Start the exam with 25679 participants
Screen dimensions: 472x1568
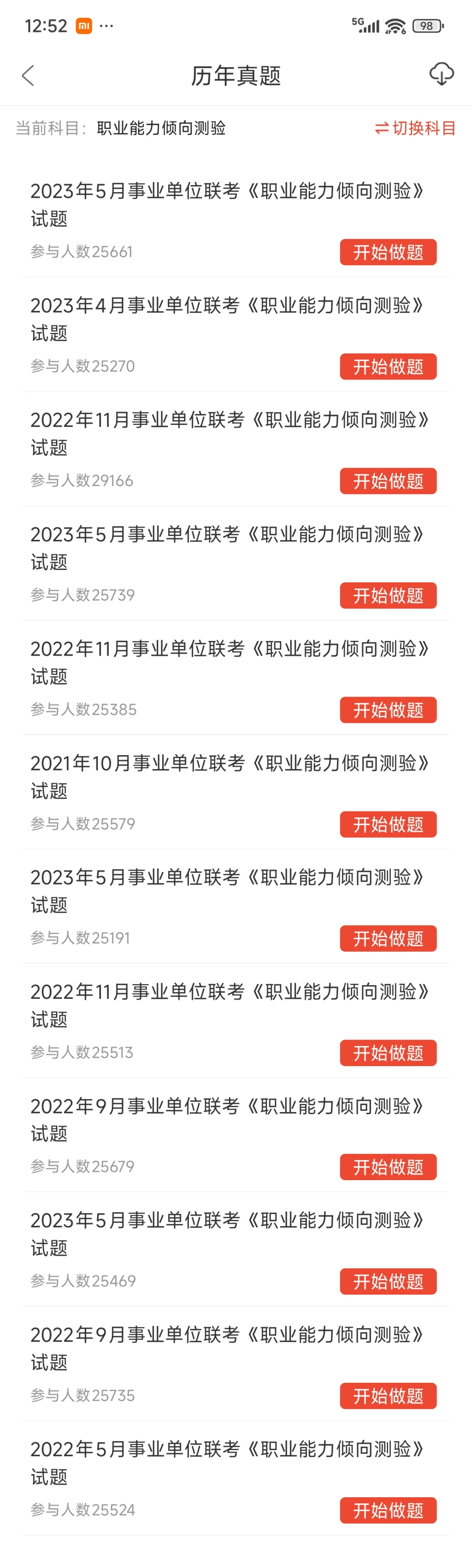click(x=388, y=1167)
